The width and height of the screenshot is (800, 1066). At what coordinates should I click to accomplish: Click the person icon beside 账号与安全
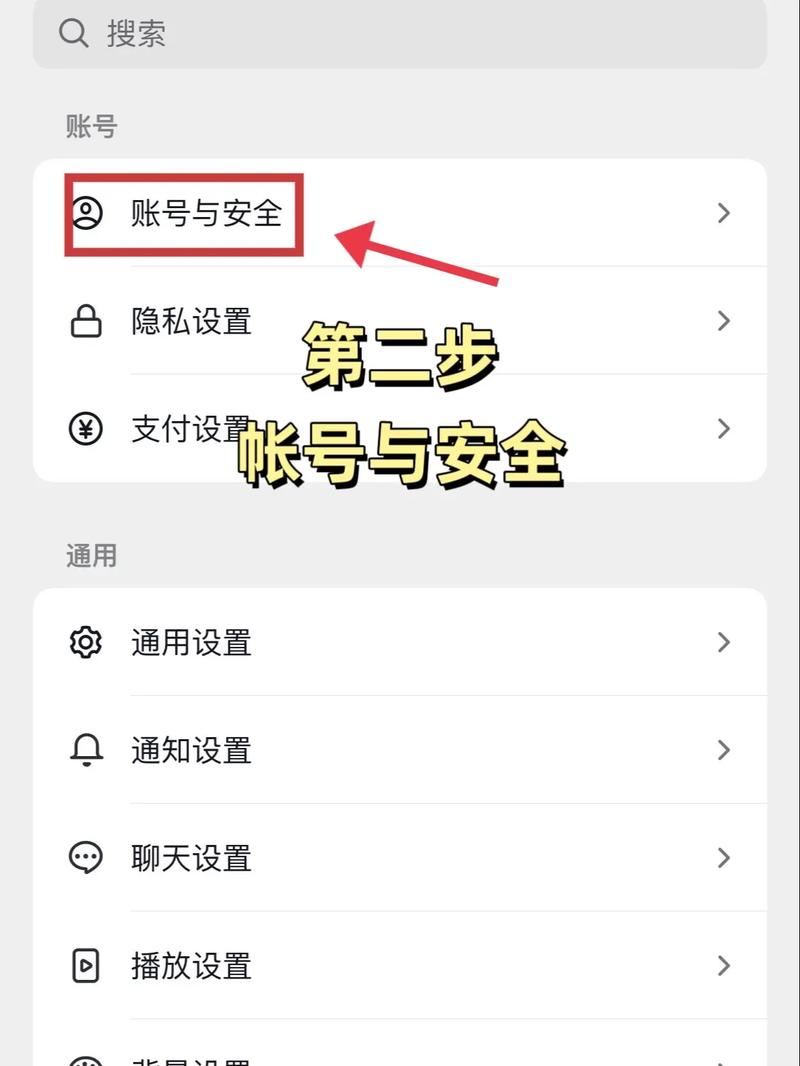pos(87,213)
